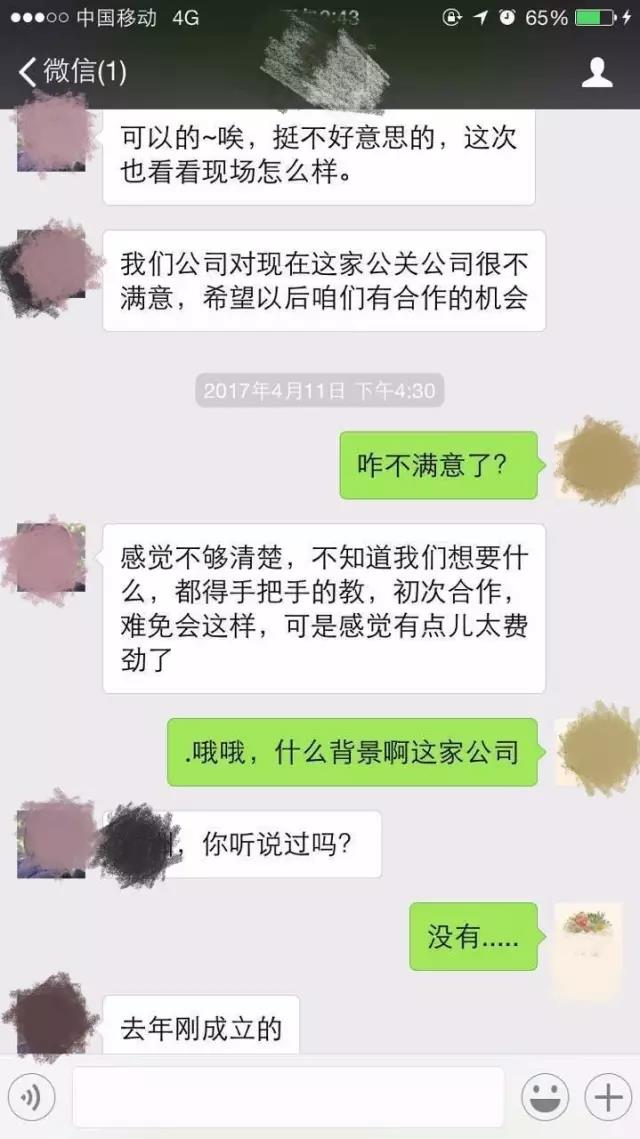The height and width of the screenshot is (1139, 640).
Task: Open the plus attachments menu
Action: 607,1097
